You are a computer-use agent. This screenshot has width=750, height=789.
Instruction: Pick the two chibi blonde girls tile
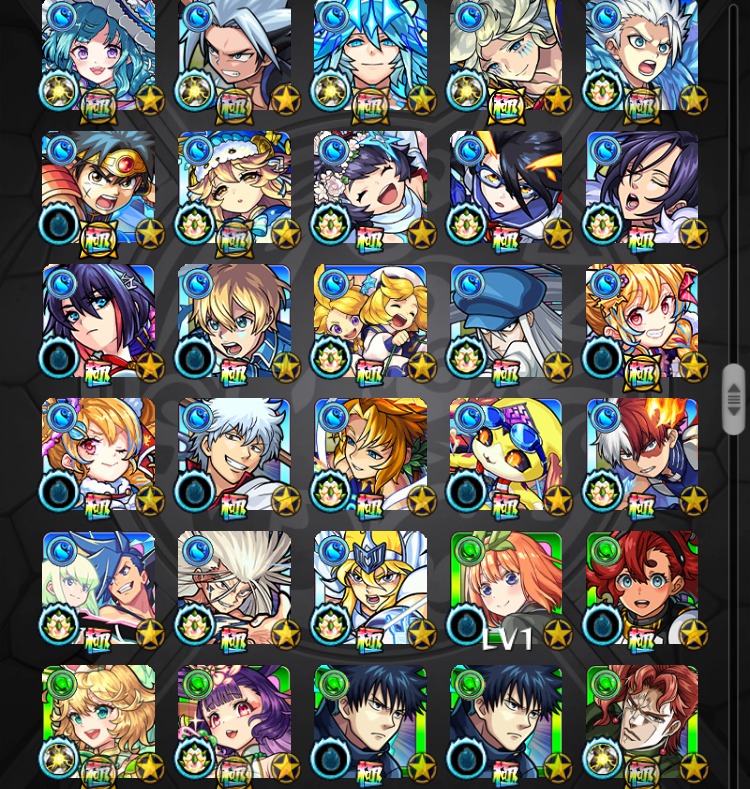pyautogui.click(x=370, y=321)
